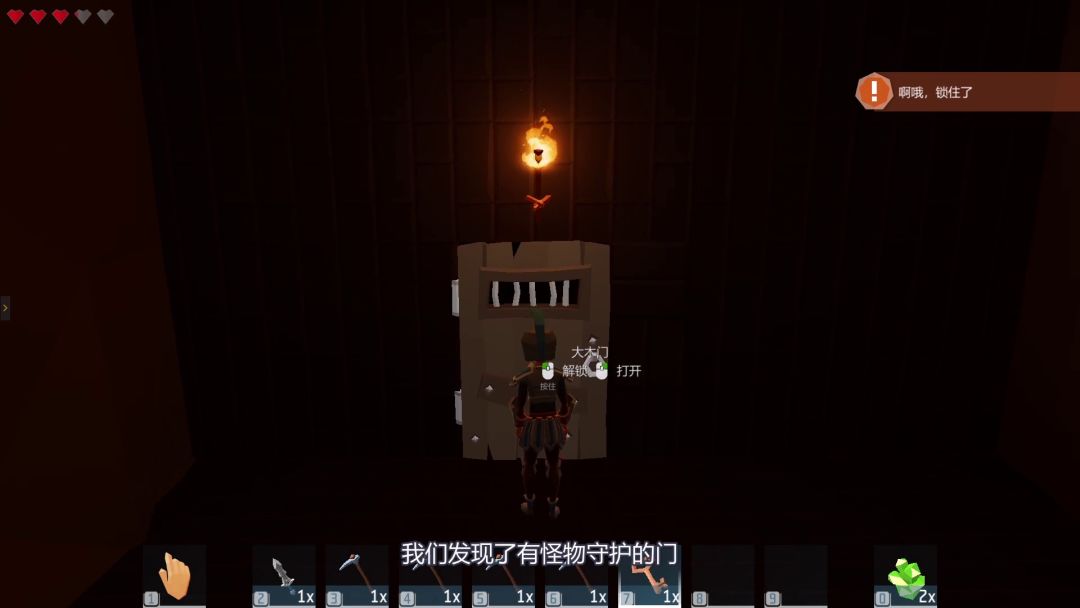Select empty hotbar slot 8

722,578
